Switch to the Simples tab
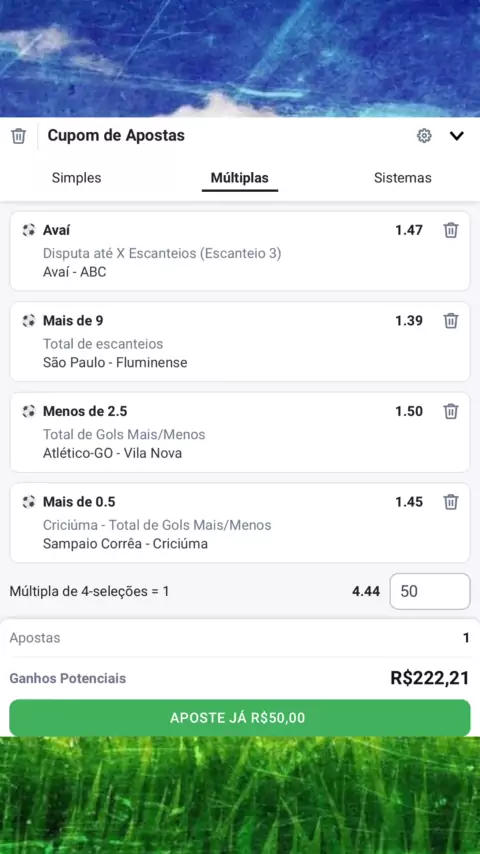Screen dimensions: 480x854 pos(76,178)
